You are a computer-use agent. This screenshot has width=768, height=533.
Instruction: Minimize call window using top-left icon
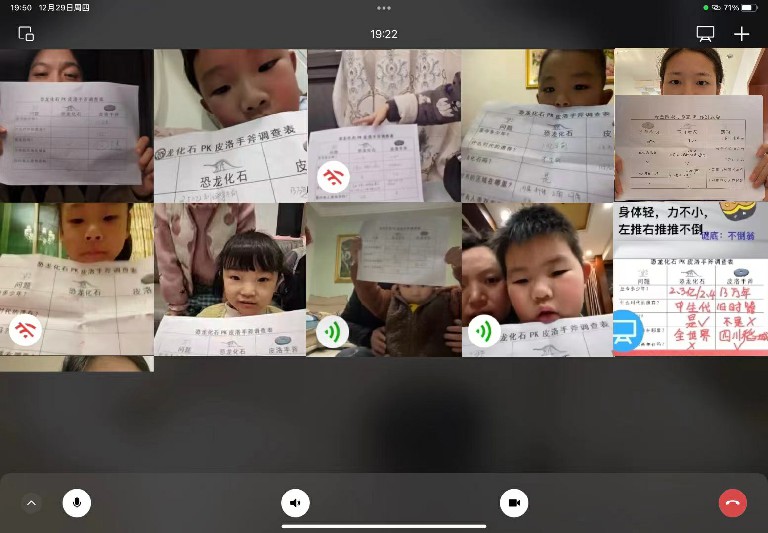pyautogui.click(x=26, y=33)
